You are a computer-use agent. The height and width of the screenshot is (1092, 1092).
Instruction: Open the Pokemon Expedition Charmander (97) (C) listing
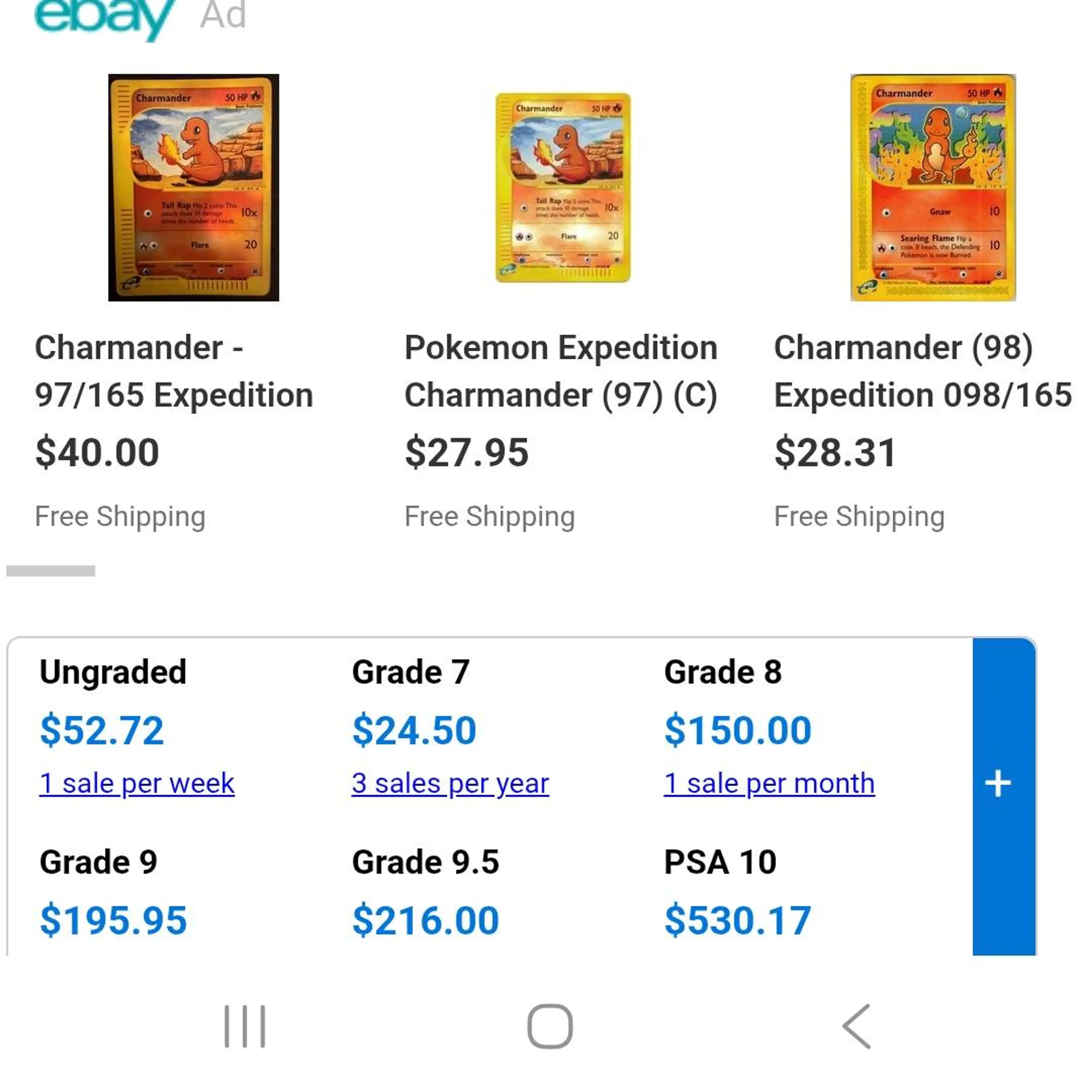[x=561, y=371]
